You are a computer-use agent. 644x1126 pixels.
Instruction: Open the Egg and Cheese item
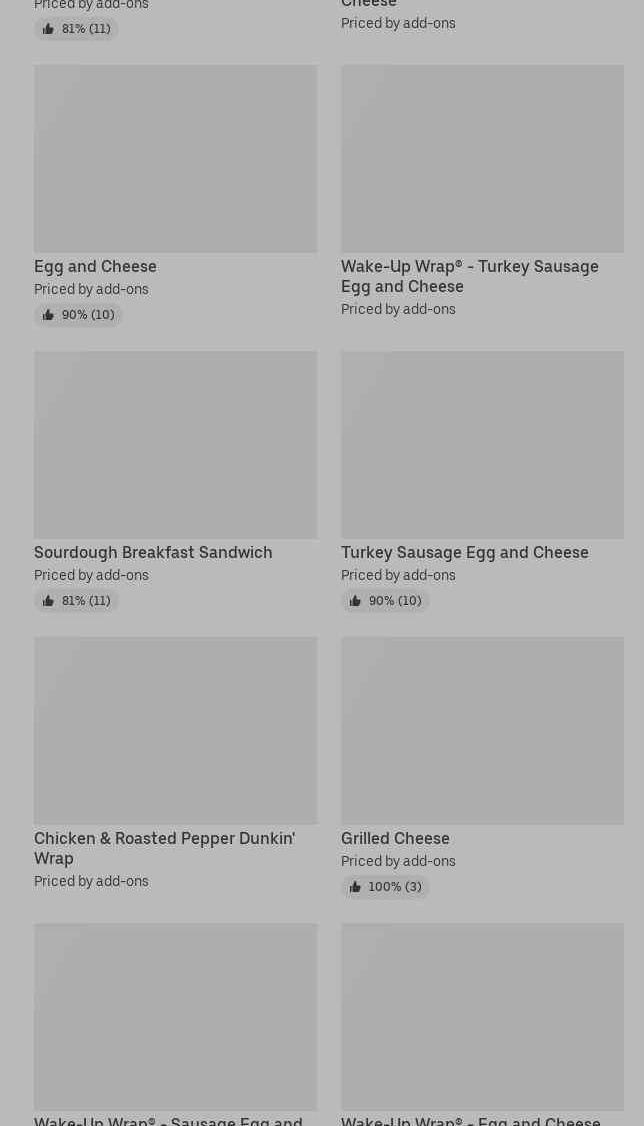pyautogui.click(x=175, y=195)
